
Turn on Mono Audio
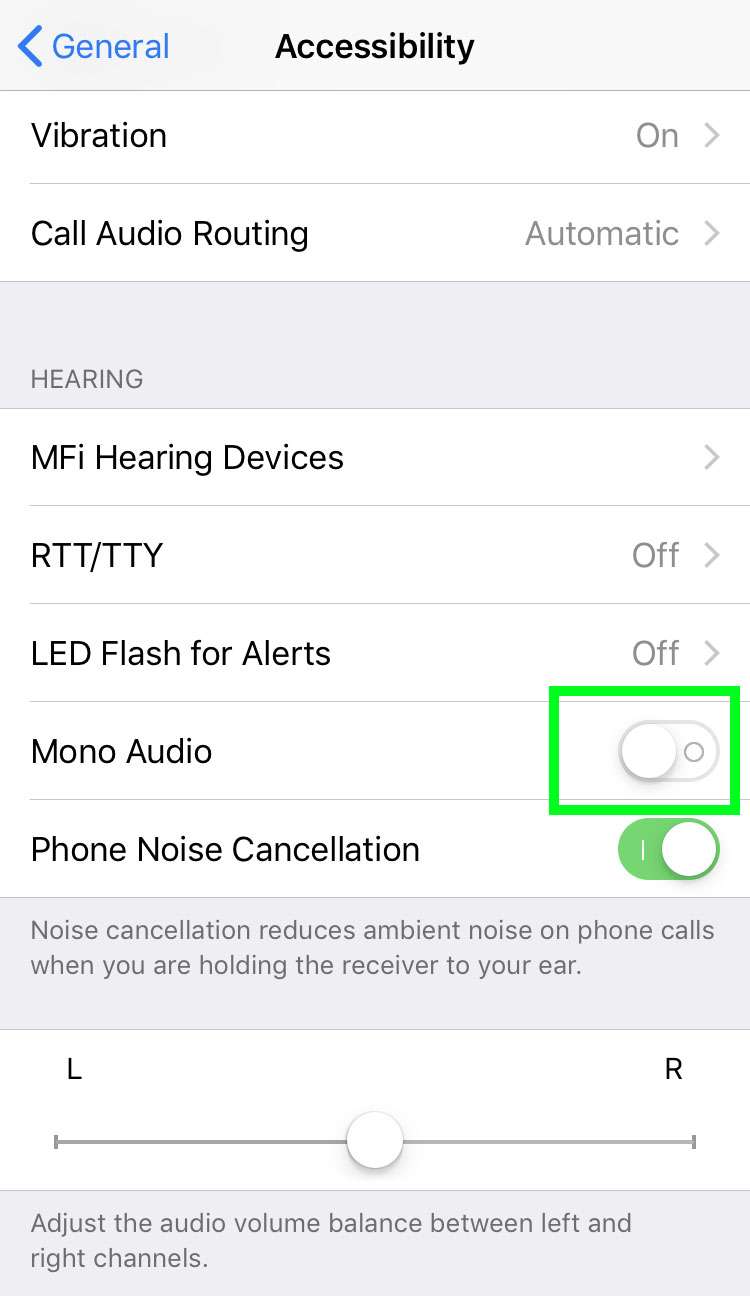click(x=668, y=751)
